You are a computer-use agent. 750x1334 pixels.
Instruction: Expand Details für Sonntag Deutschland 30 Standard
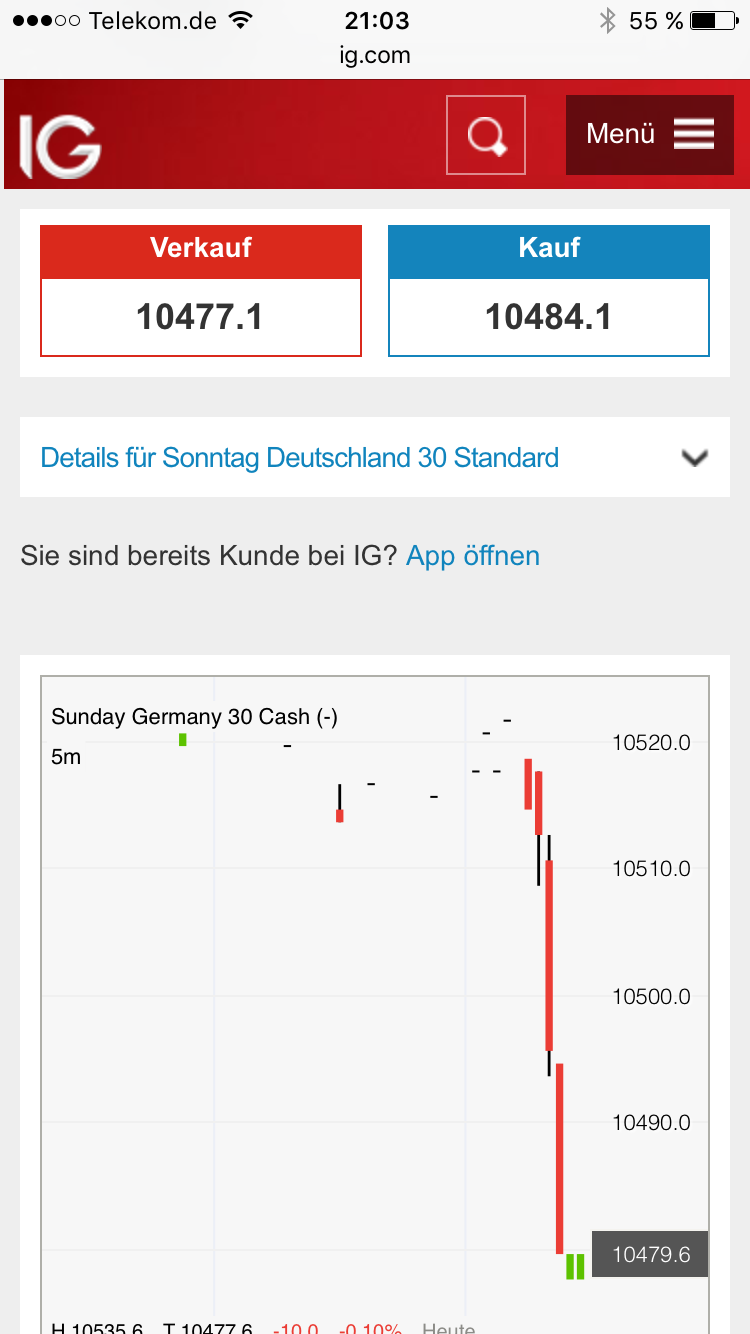(299, 457)
